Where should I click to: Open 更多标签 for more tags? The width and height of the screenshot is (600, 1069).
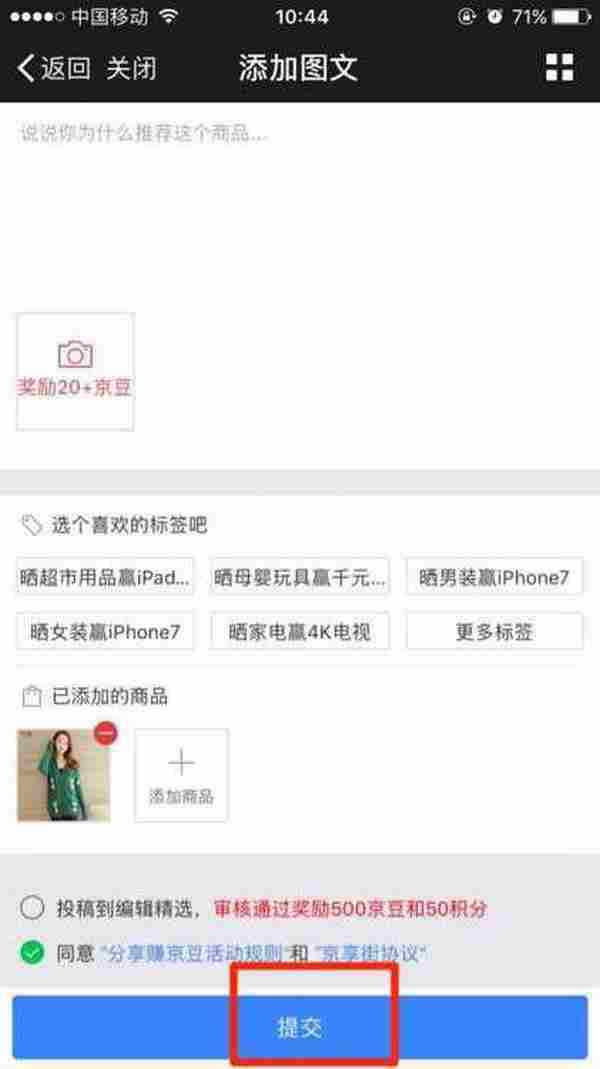[494, 632]
